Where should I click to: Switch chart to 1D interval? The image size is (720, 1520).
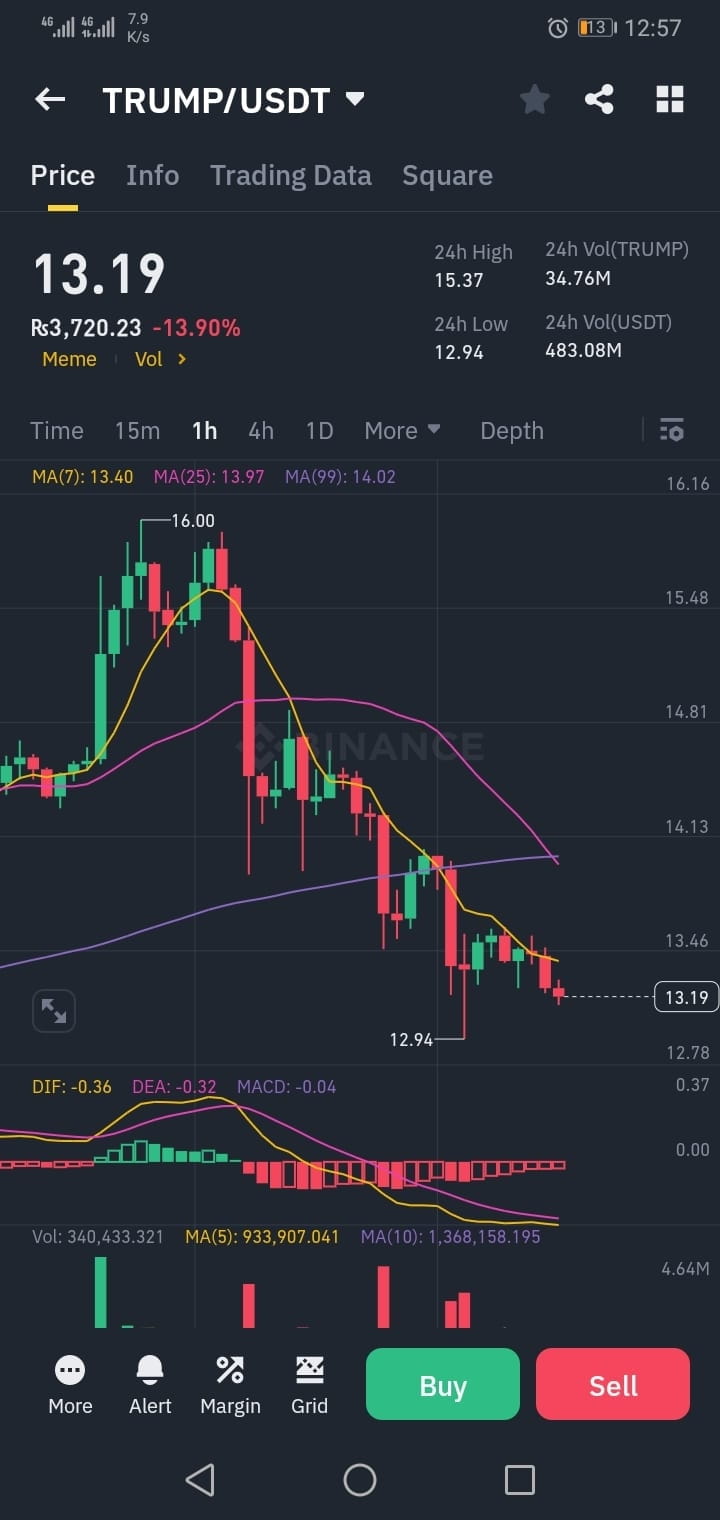(x=319, y=431)
